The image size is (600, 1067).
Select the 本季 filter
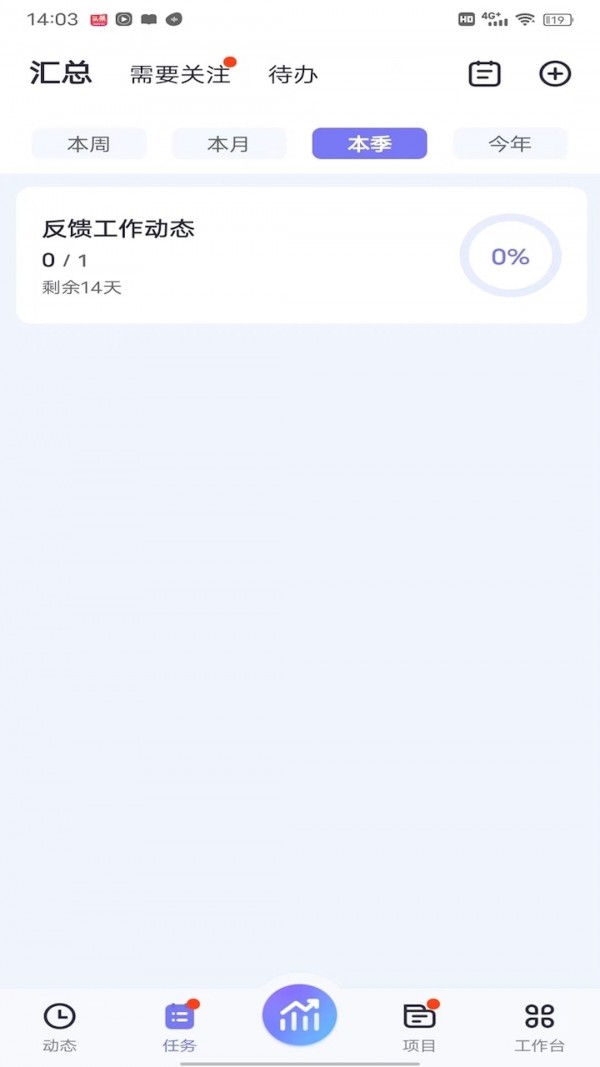click(x=369, y=144)
